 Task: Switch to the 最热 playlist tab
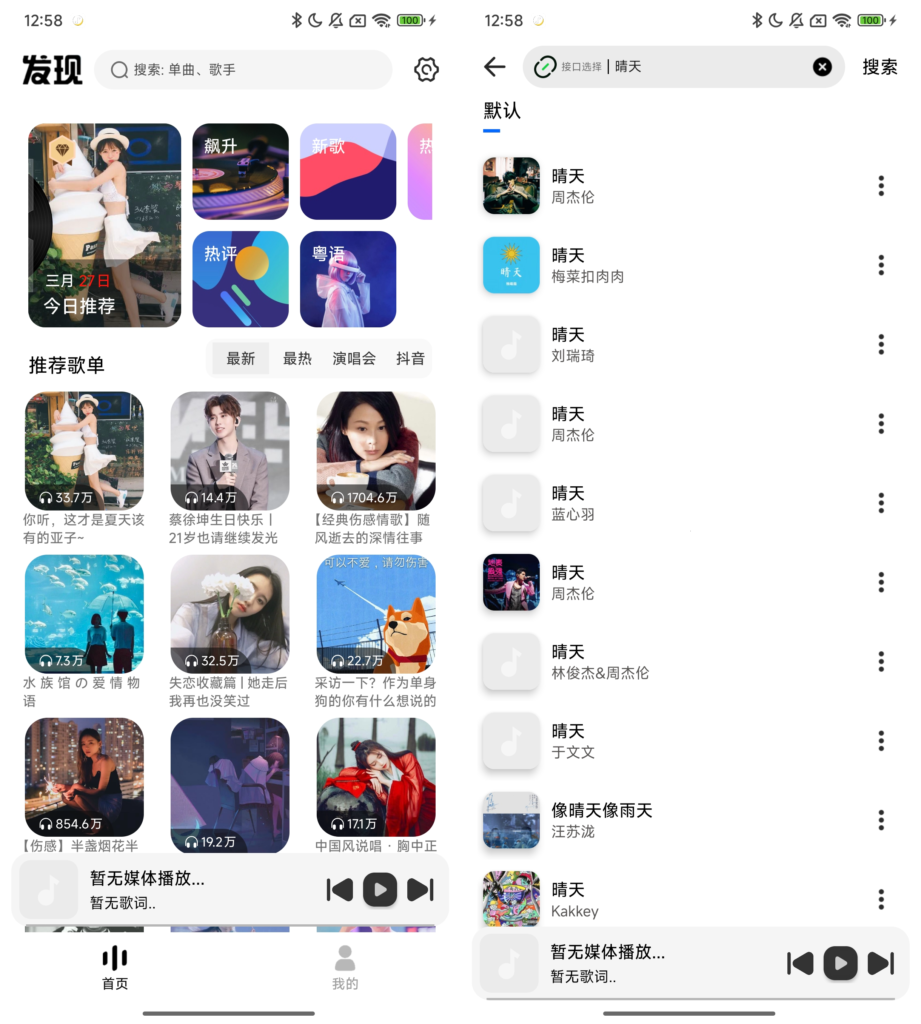[297, 358]
